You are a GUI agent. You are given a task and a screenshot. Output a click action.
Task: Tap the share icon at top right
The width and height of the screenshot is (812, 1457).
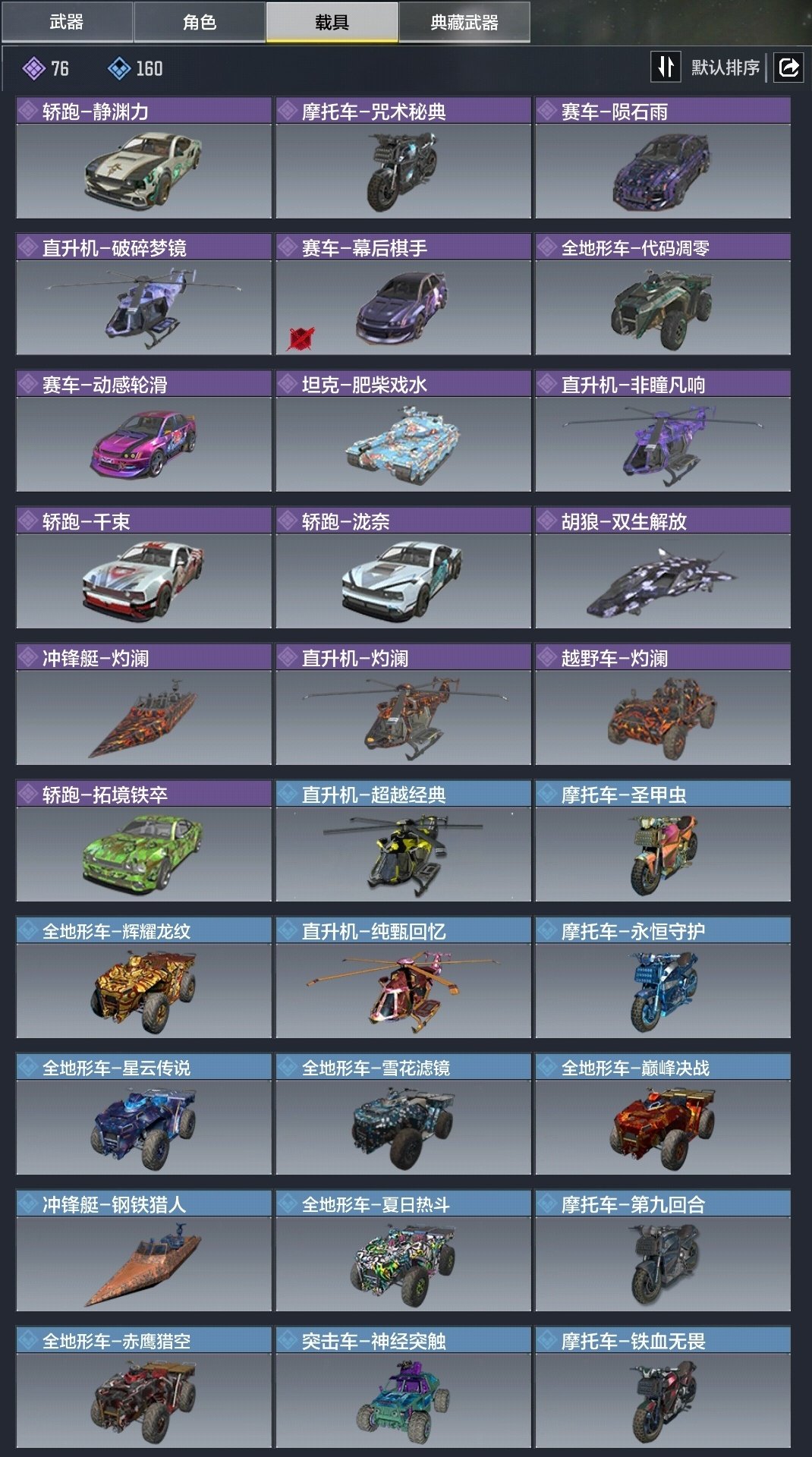coord(788,68)
